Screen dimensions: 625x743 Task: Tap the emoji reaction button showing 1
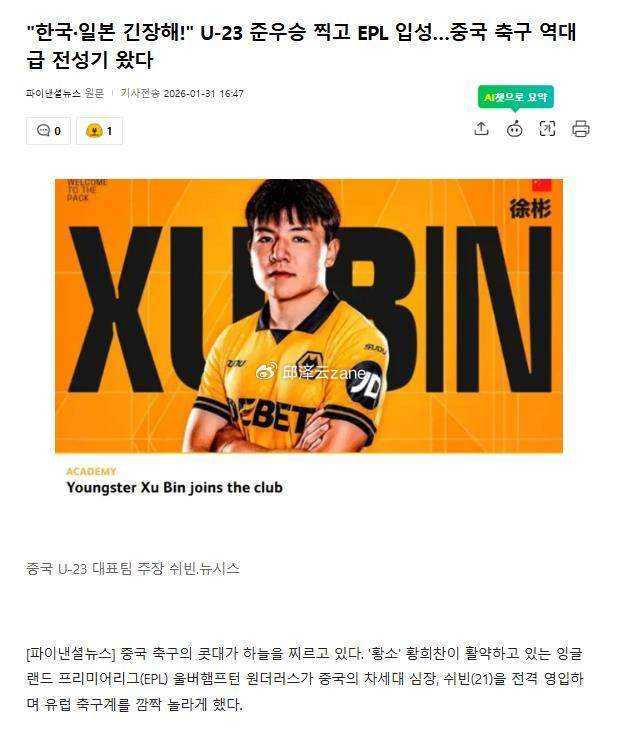99,130
